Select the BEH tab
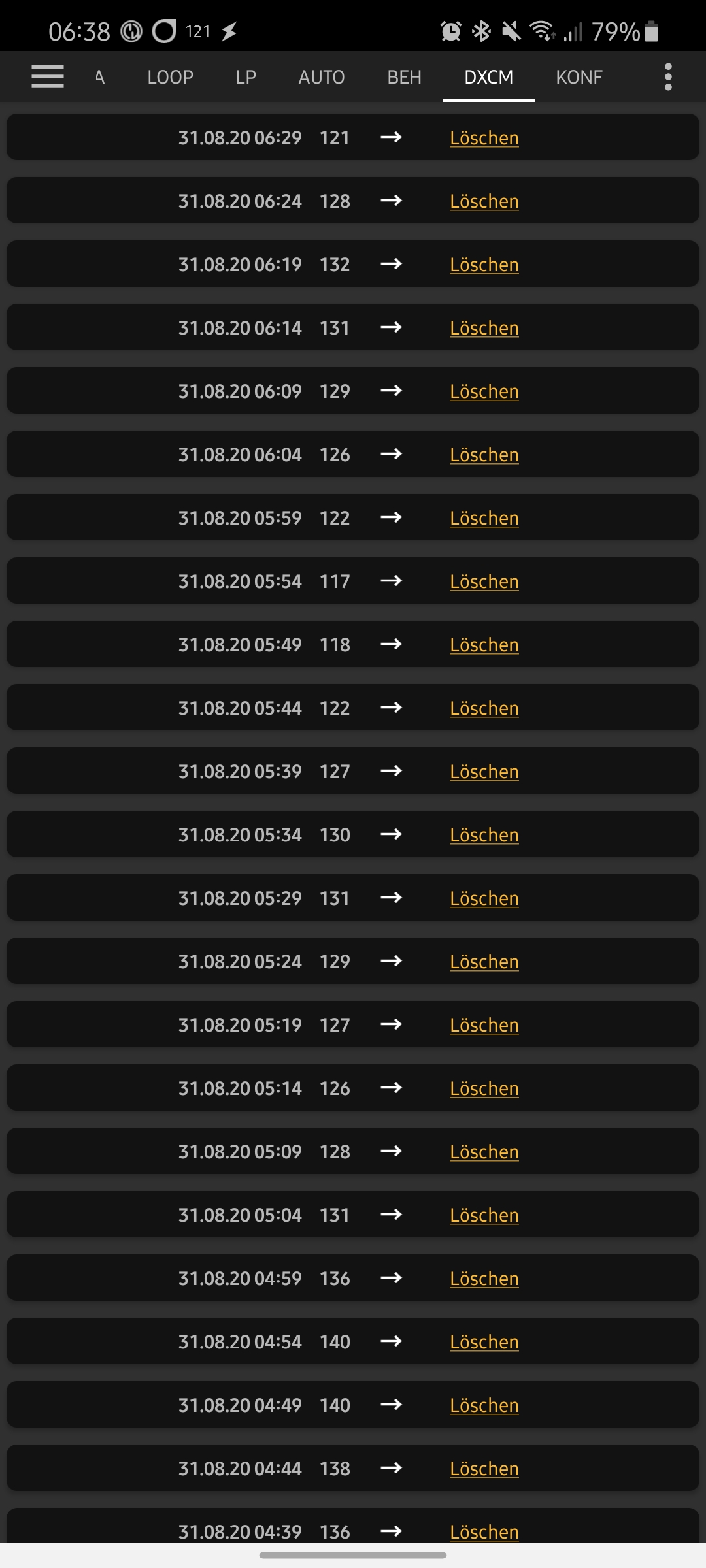 click(405, 77)
